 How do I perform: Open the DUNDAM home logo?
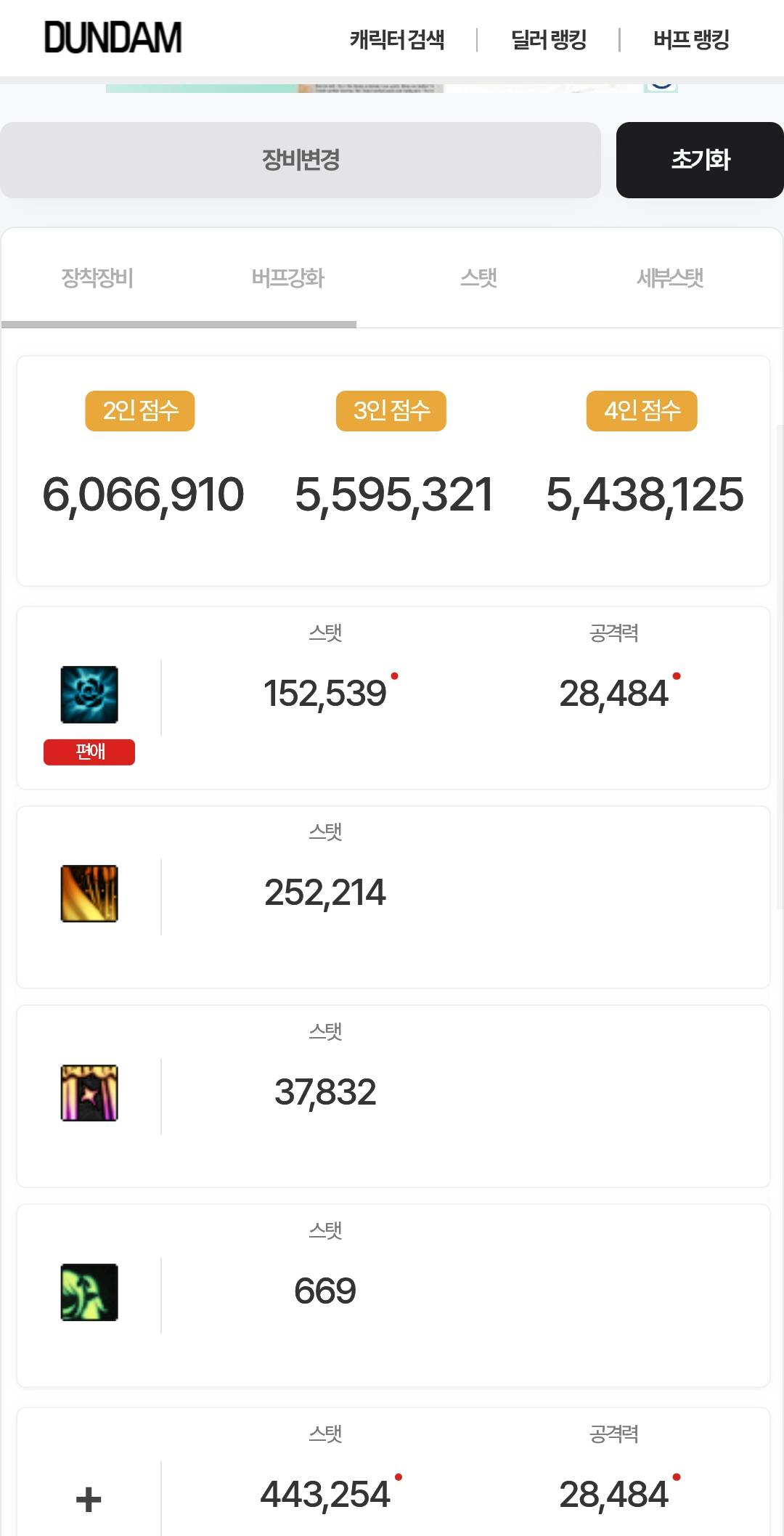click(x=113, y=38)
